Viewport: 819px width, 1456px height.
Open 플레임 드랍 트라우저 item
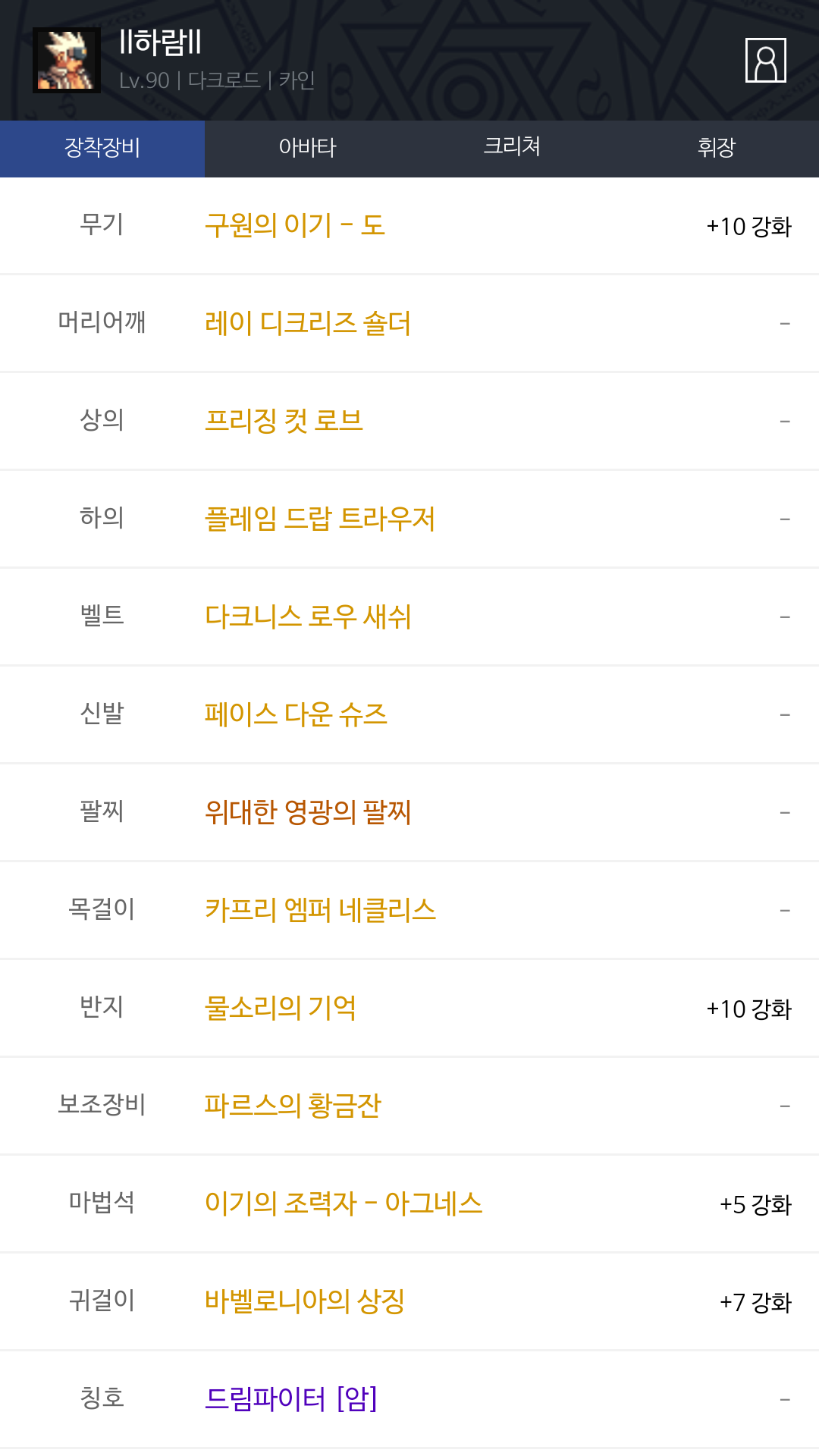coord(319,519)
